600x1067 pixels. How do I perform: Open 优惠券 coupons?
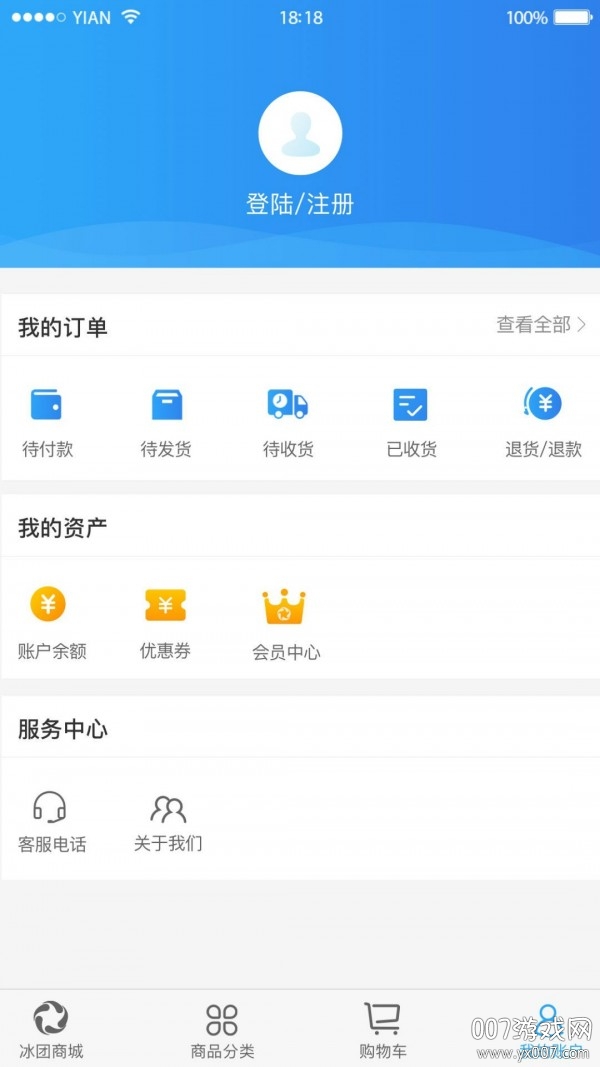pyautogui.click(x=166, y=622)
